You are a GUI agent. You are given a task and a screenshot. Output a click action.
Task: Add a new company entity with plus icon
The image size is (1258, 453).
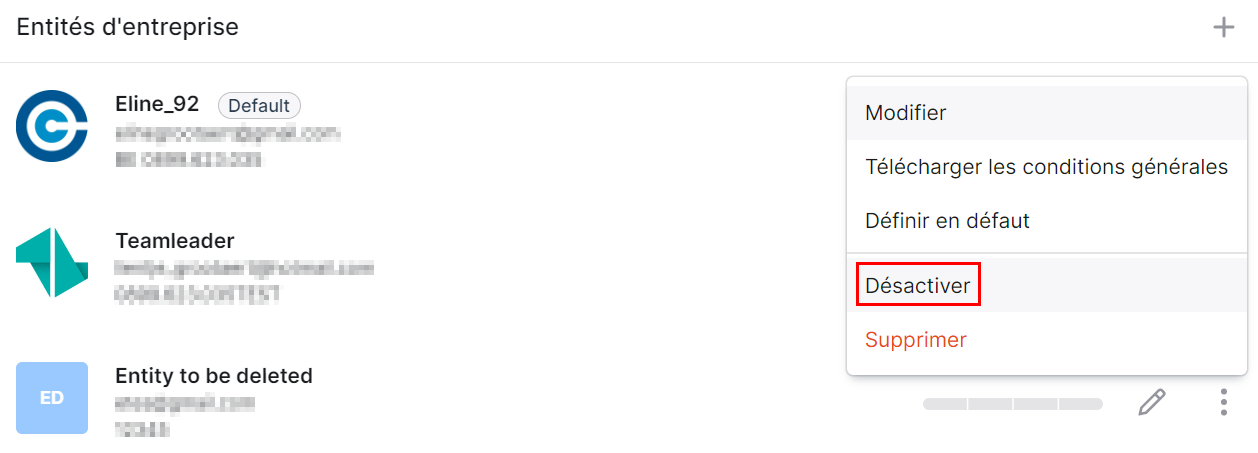click(x=1223, y=27)
